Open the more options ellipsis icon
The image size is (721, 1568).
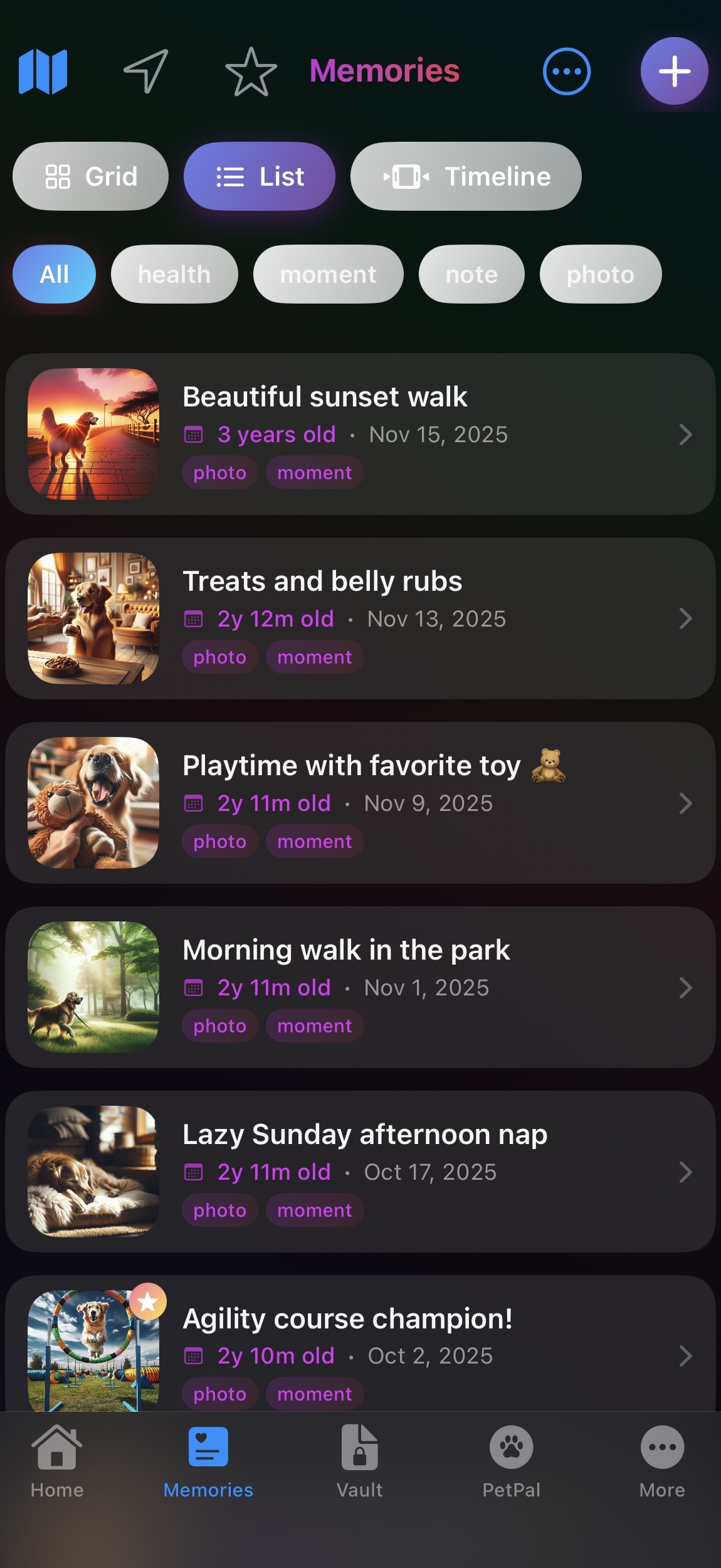pyautogui.click(x=566, y=71)
